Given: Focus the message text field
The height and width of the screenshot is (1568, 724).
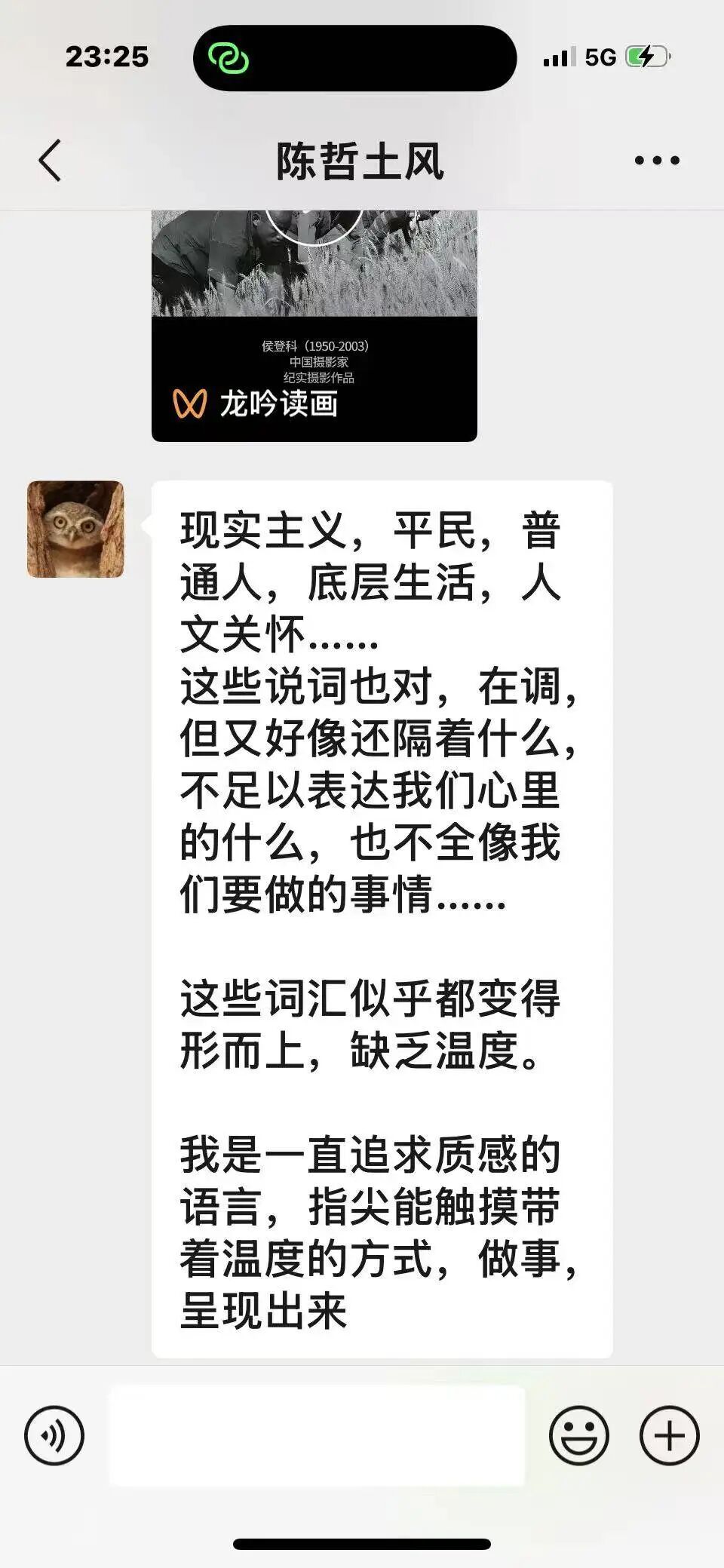Looking at the screenshot, I should pos(317,1436).
